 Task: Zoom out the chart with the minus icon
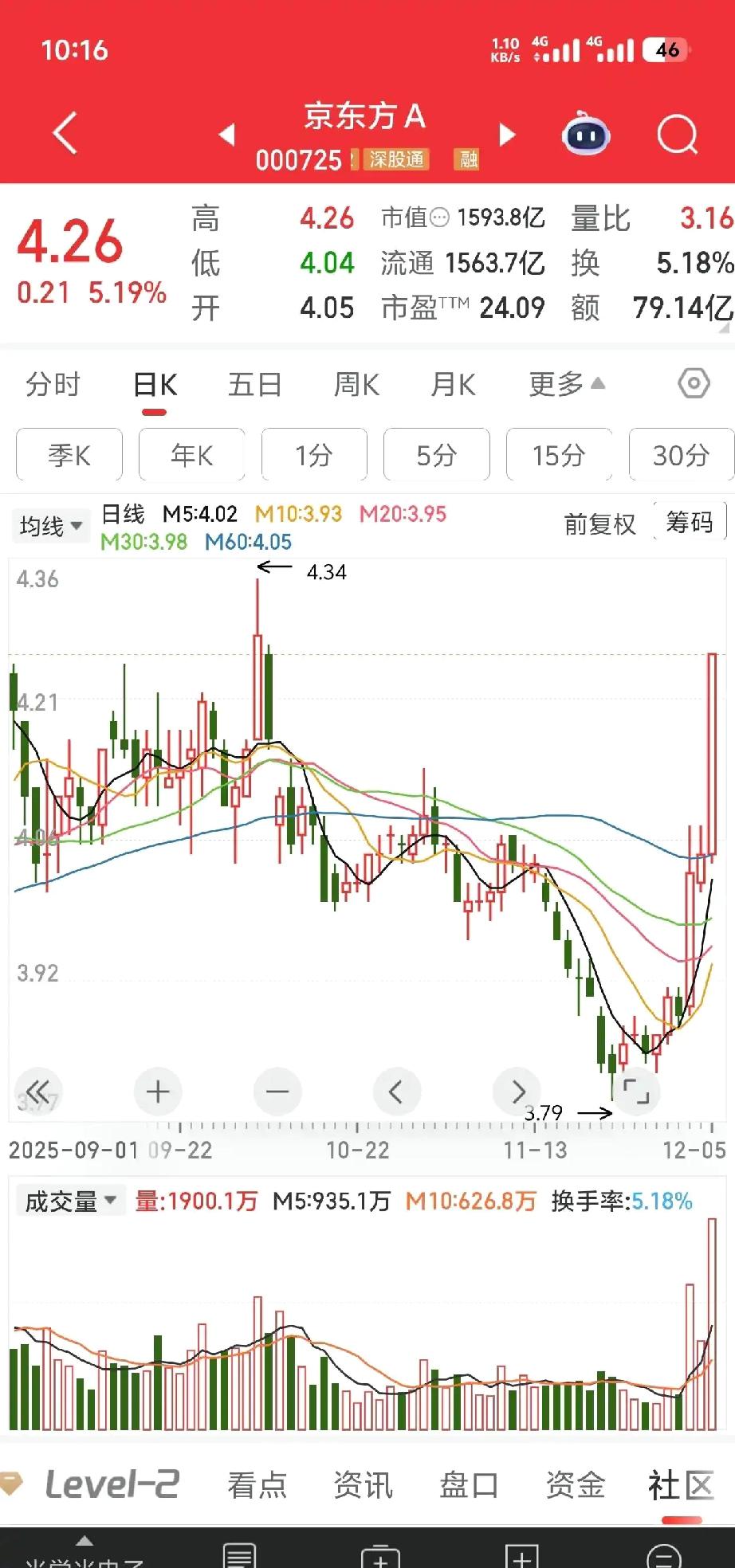tap(277, 1092)
